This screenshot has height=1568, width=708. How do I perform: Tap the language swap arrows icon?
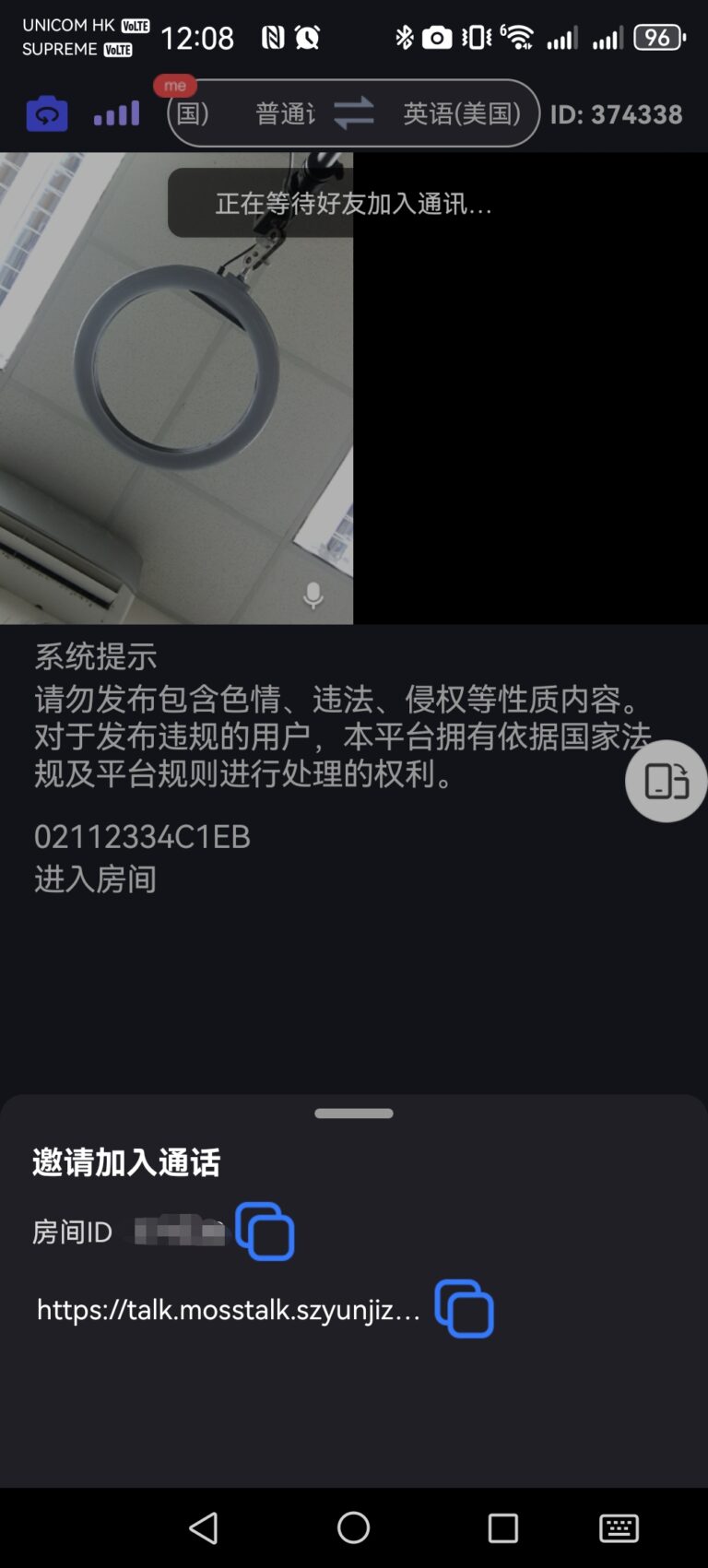(353, 112)
